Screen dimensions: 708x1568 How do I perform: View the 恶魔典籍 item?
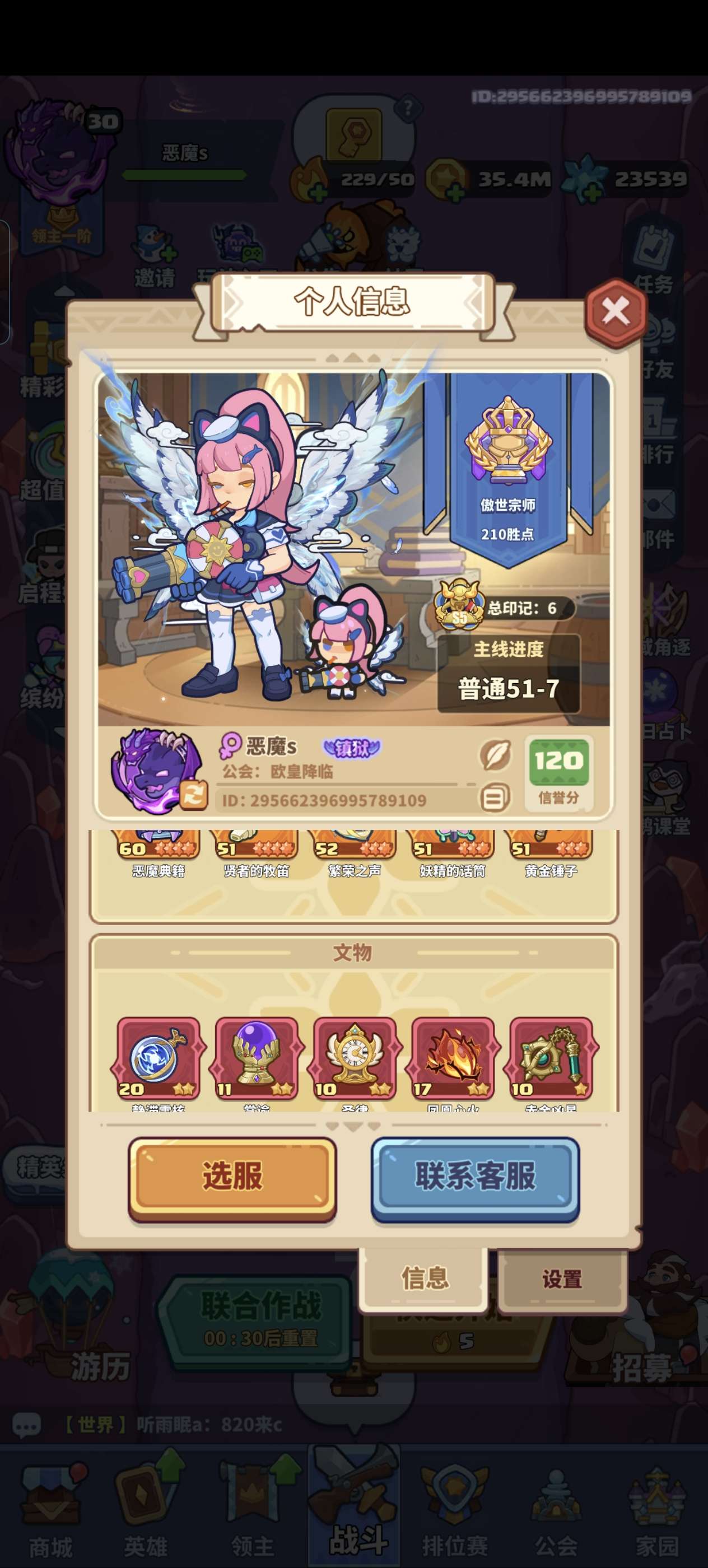click(x=159, y=853)
